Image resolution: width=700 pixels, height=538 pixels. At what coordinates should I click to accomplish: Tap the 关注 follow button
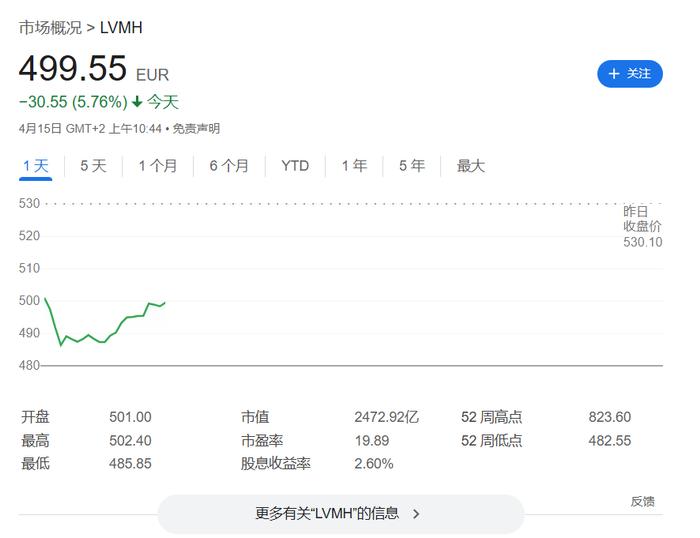[629, 74]
